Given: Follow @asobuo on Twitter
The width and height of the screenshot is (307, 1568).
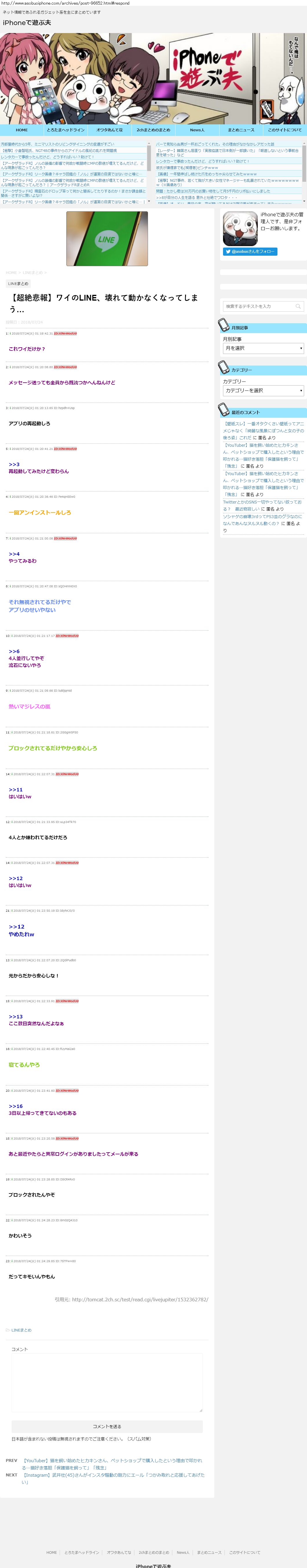Looking at the screenshot, I should pyautogui.click(x=250, y=251).
